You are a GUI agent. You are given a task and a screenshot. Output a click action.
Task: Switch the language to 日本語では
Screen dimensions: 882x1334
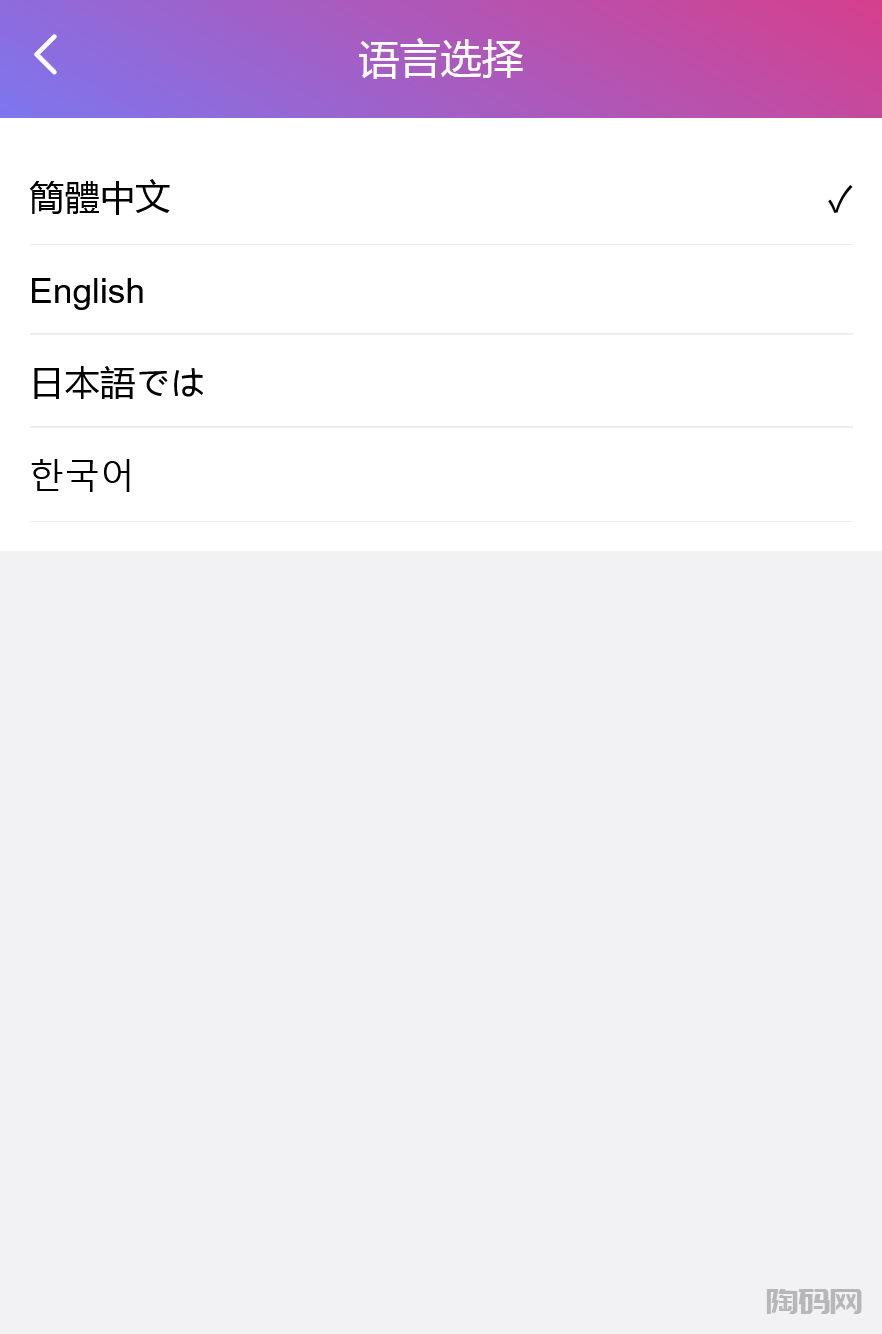coord(118,383)
